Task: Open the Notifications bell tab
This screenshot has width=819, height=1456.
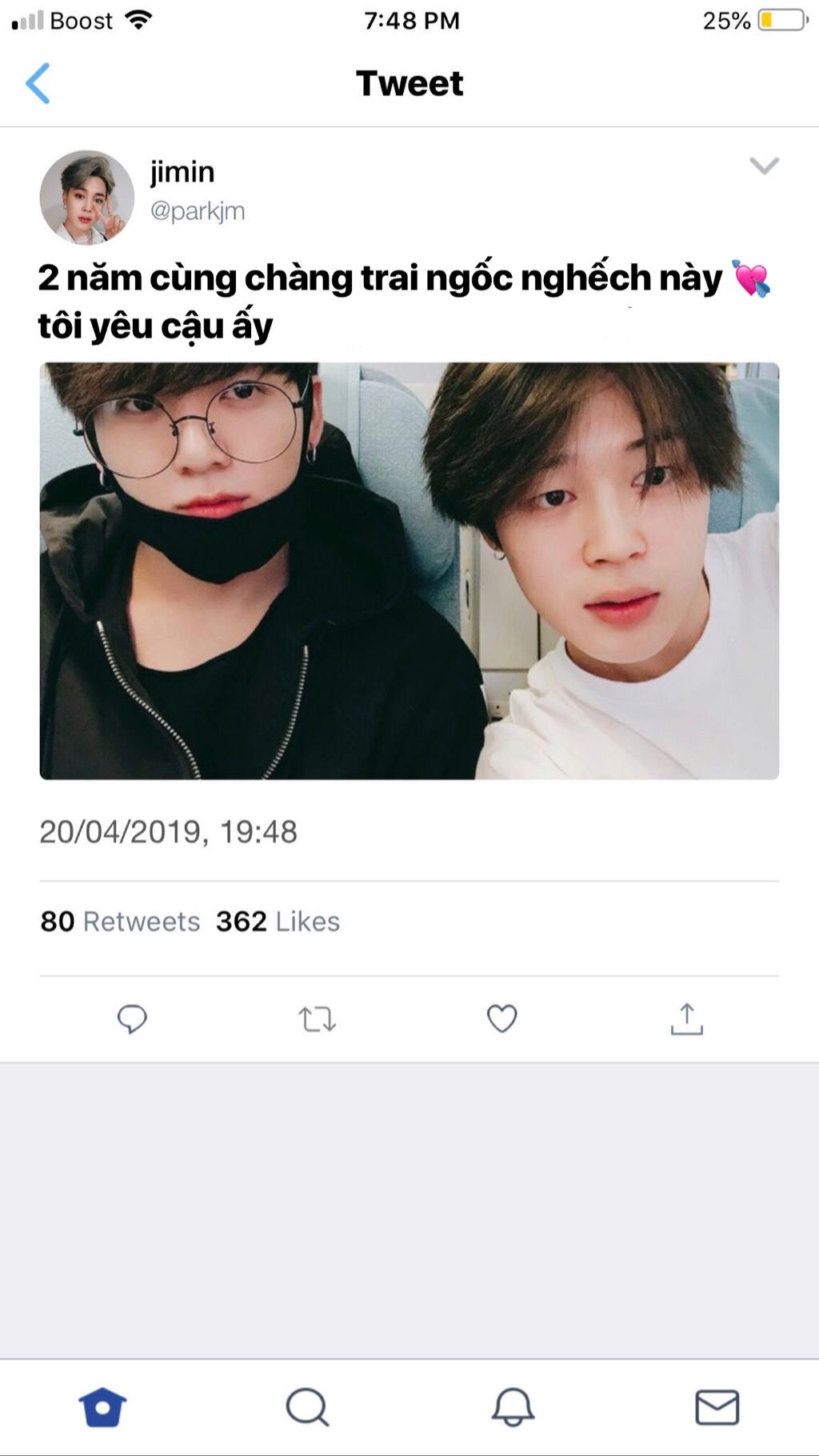Action: click(x=513, y=1407)
